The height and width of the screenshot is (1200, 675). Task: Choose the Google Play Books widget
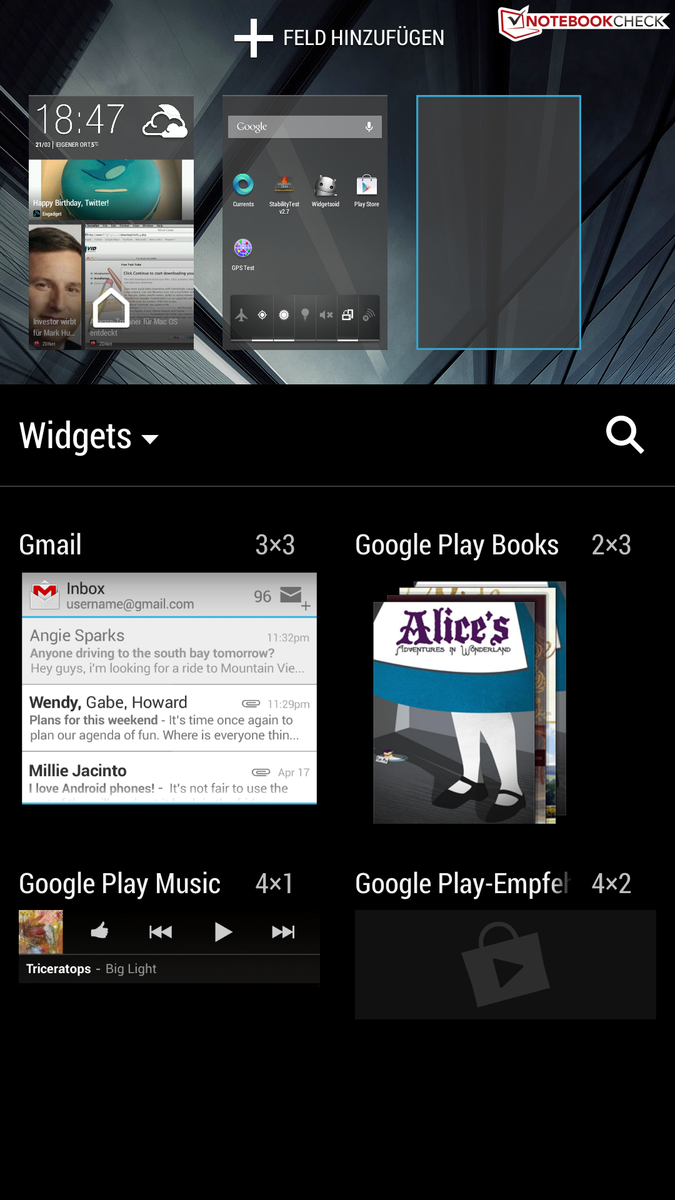(x=468, y=702)
